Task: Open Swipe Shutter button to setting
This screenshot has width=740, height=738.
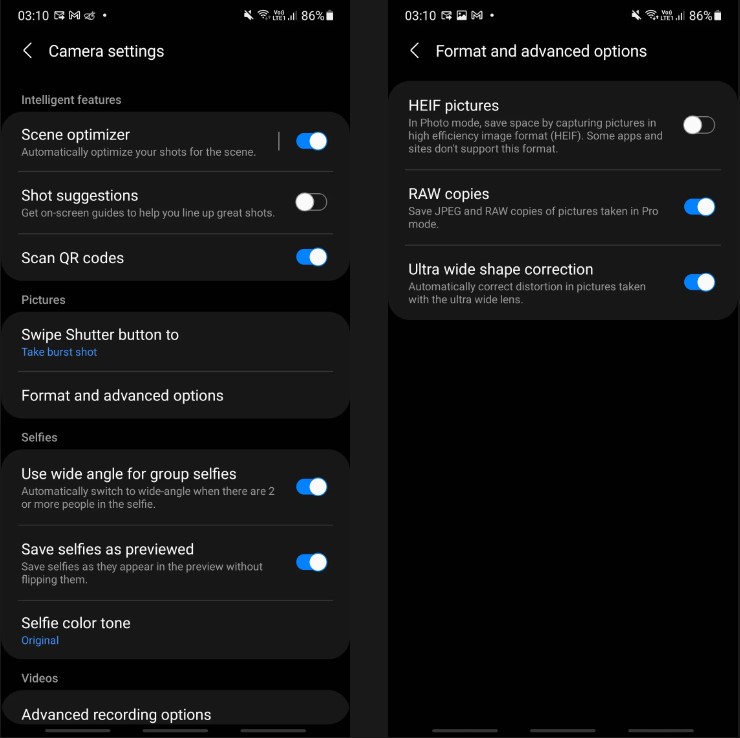Action: point(150,342)
